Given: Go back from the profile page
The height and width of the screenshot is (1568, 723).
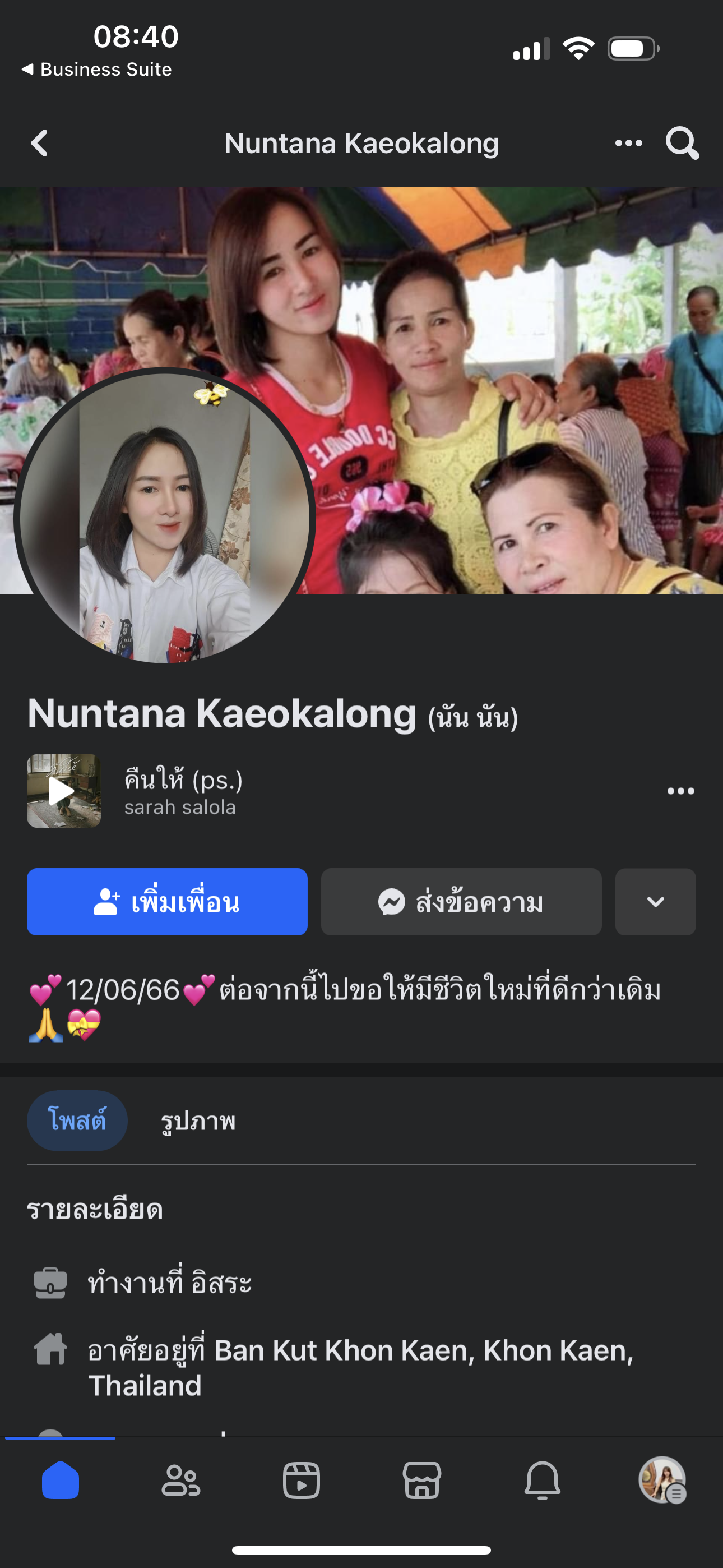Looking at the screenshot, I should [x=40, y=144].
